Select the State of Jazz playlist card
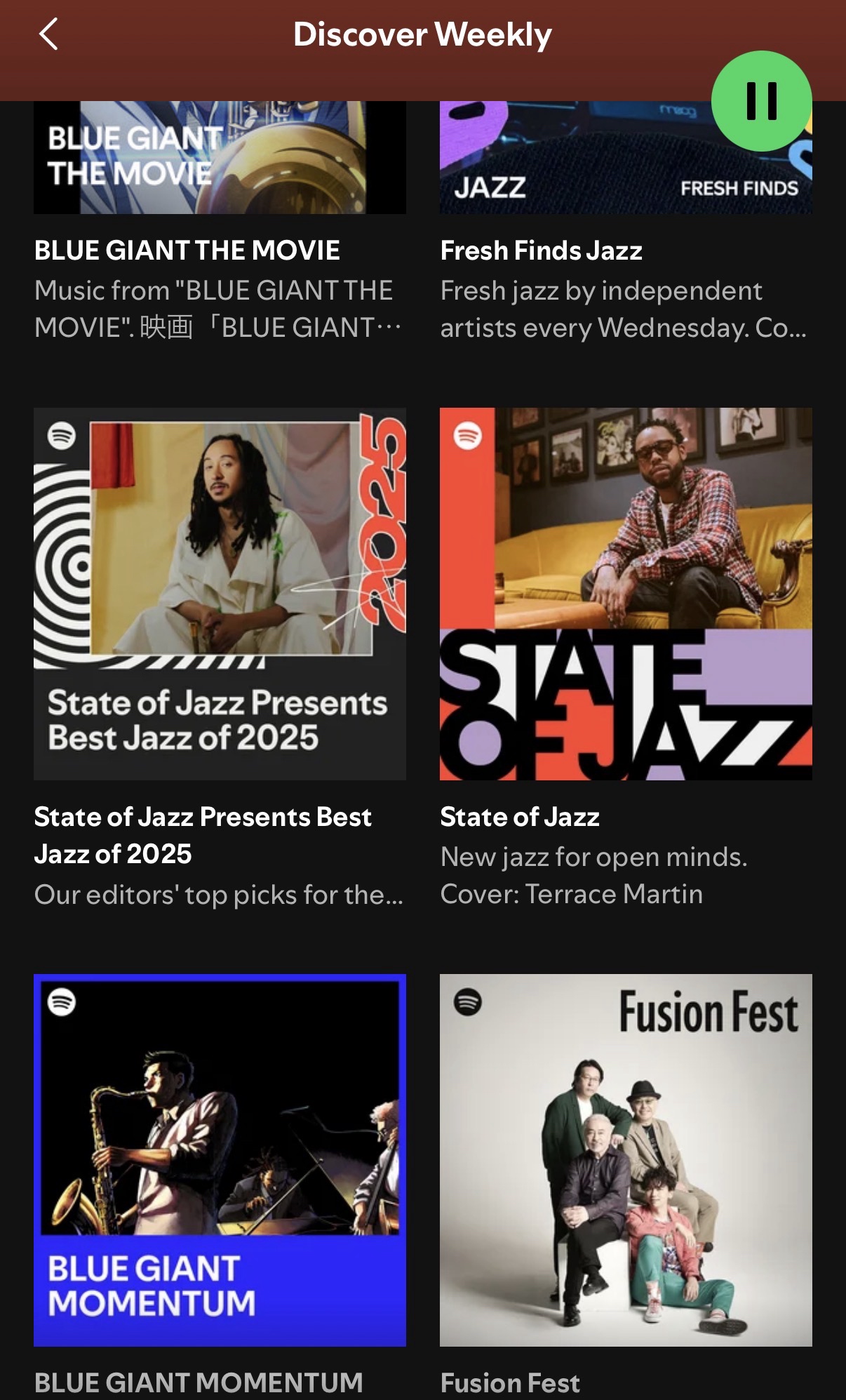This screenshot has width=846, height=1400. pos(626,594)
